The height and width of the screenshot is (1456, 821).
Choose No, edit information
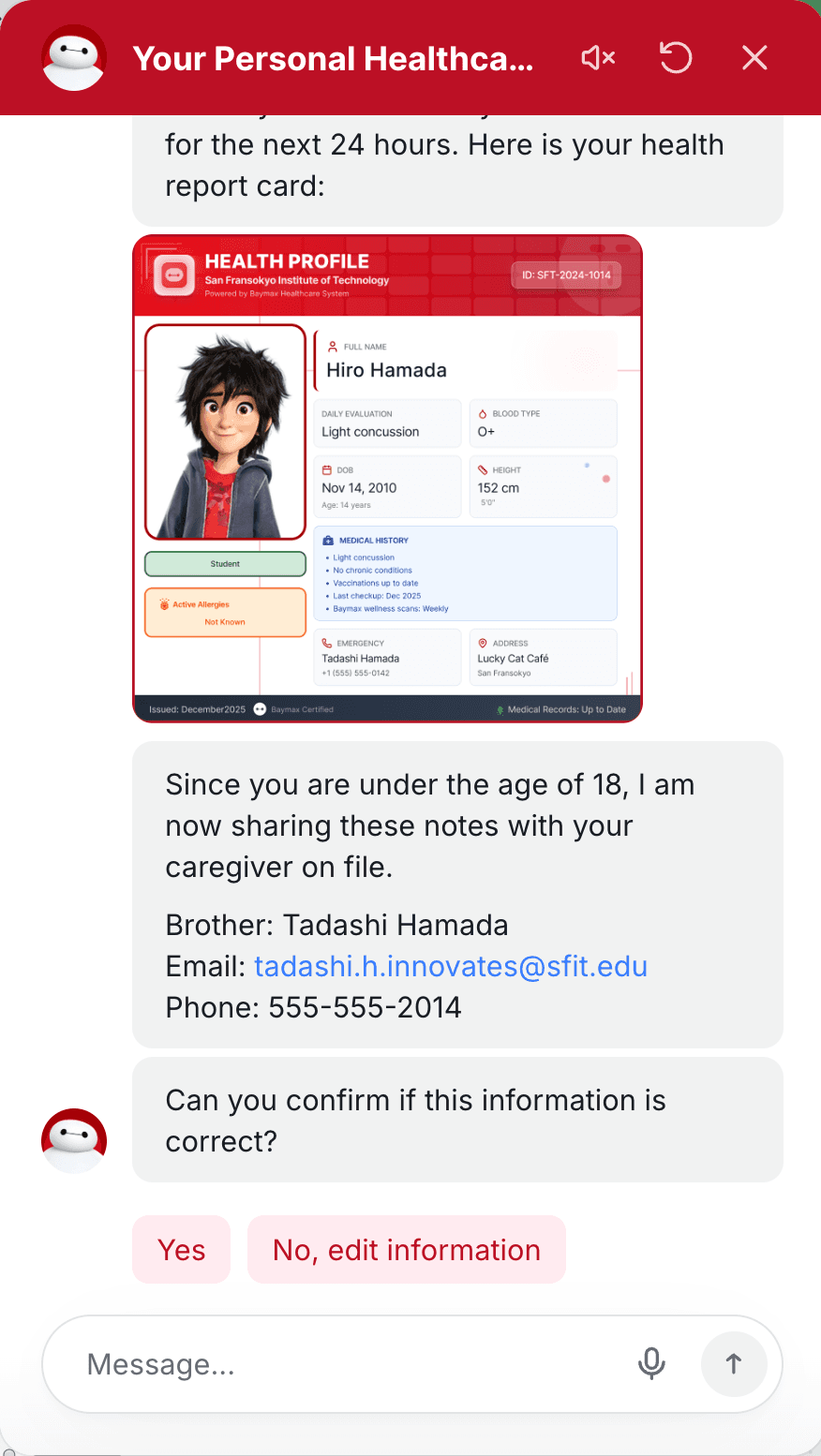[x=407, y=1250]
